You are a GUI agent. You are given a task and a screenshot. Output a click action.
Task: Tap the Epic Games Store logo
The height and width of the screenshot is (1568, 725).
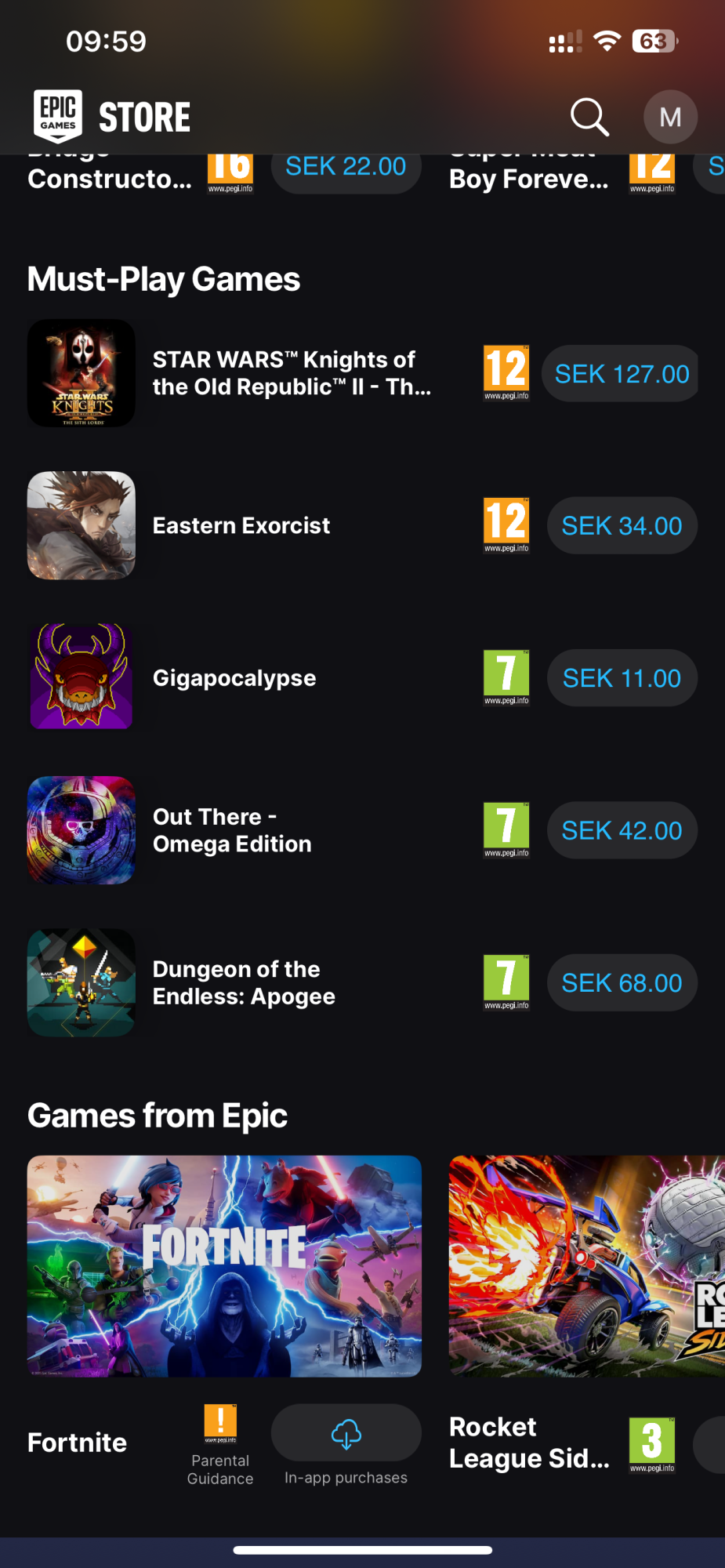click(112, 117)
